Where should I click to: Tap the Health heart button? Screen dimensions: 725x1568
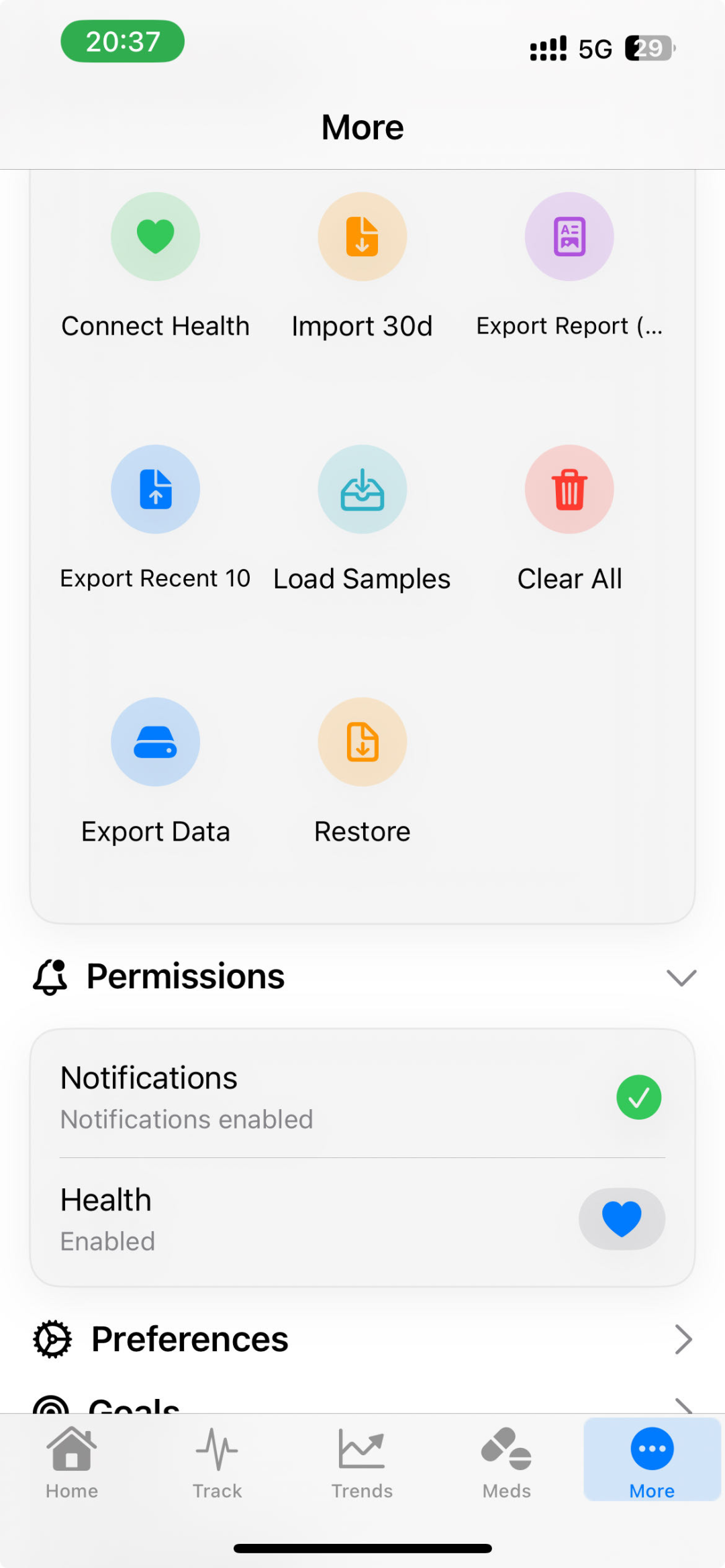622,1219
